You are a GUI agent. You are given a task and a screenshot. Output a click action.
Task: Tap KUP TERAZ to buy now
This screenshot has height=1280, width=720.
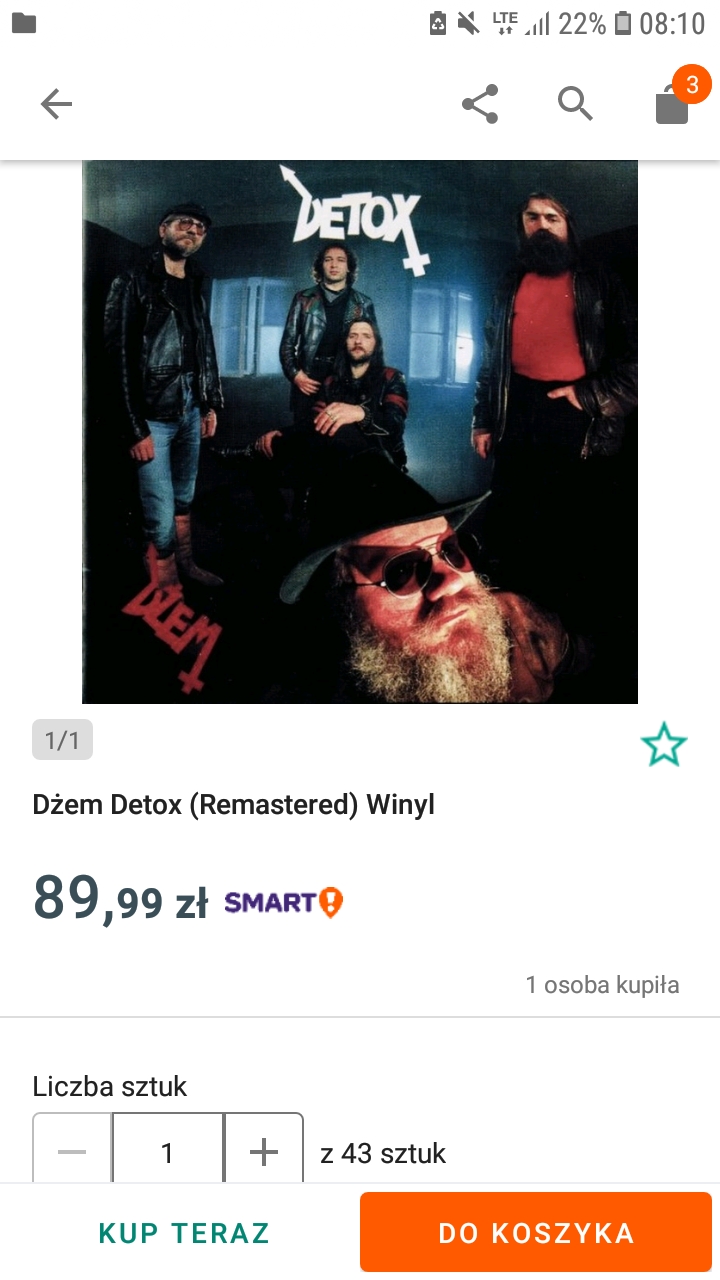pos(184,1233)
